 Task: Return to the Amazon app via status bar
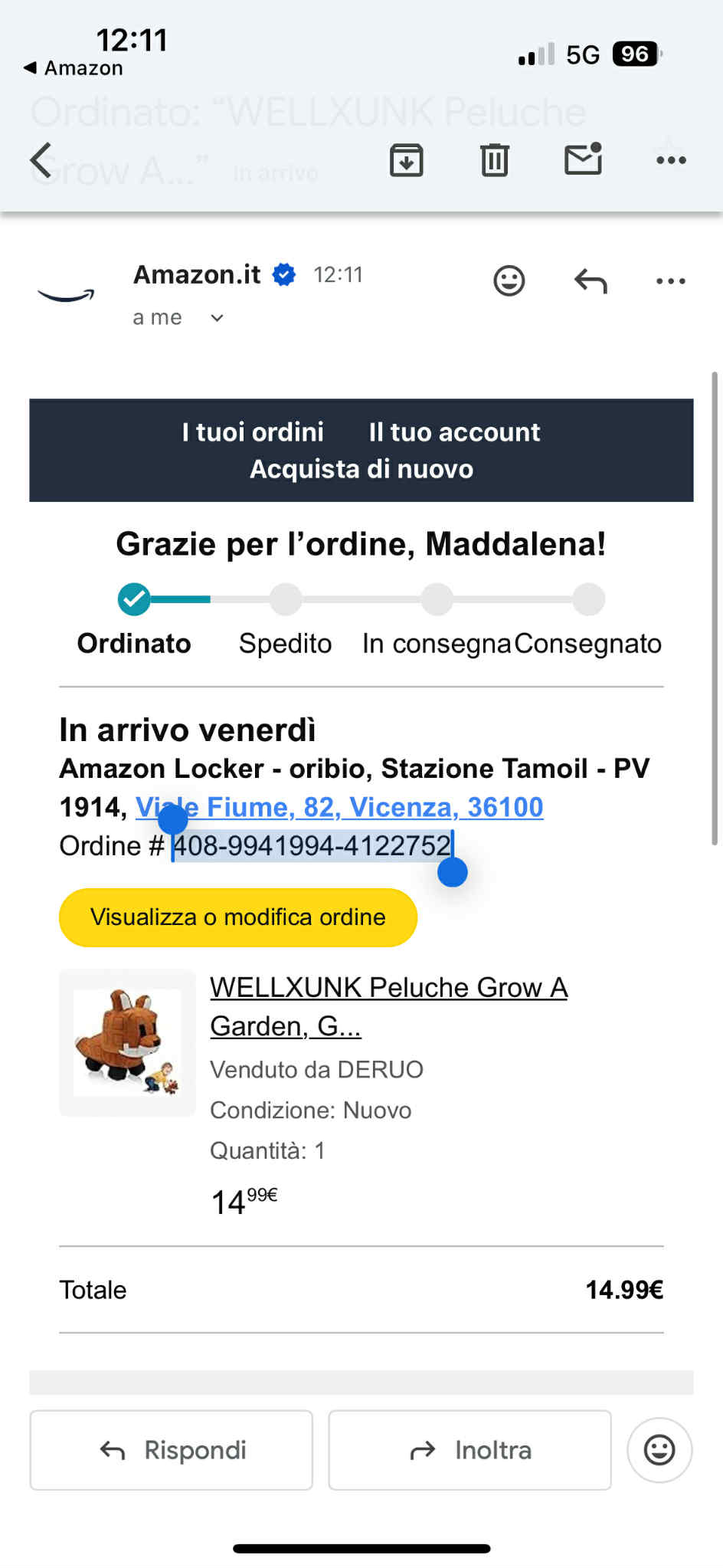point(74,68)
